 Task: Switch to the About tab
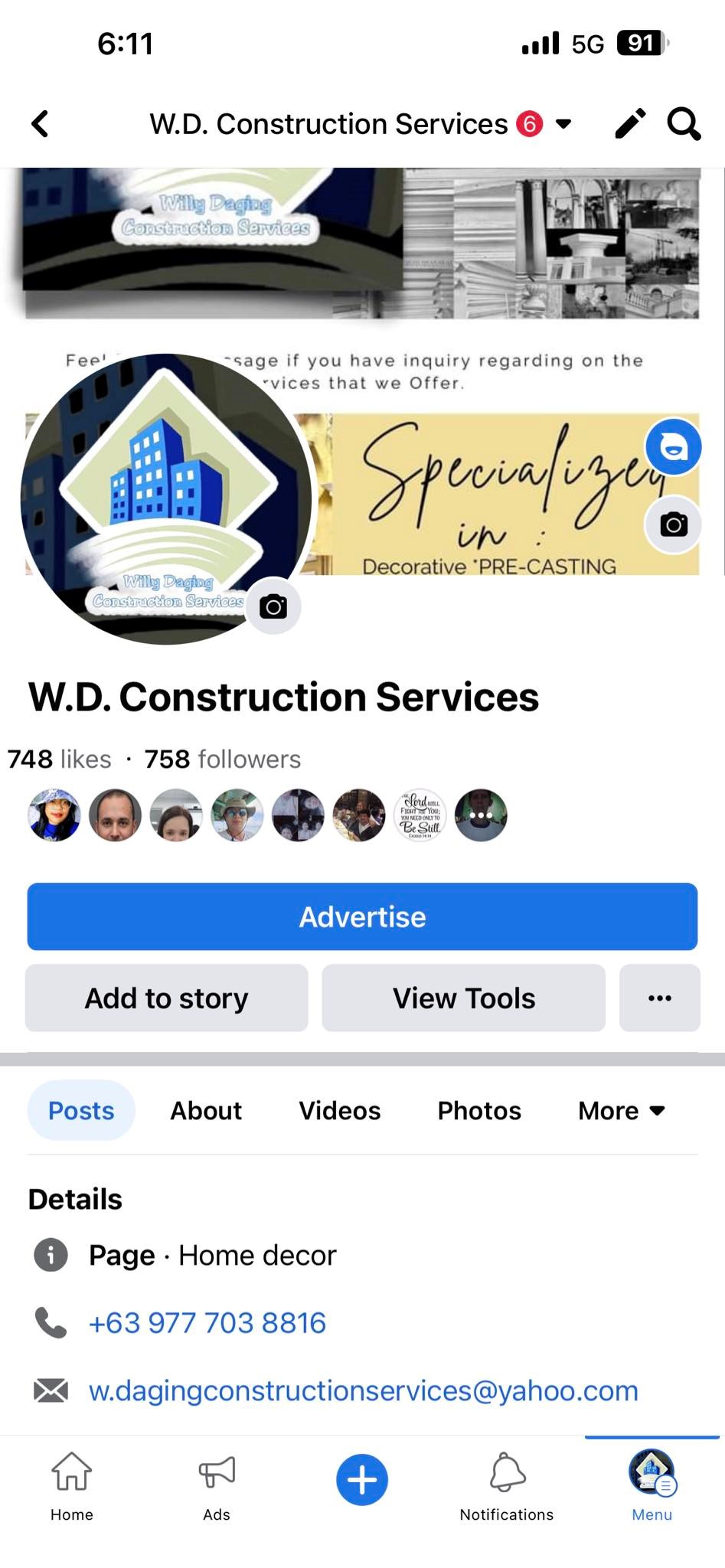click(206, 1111)
